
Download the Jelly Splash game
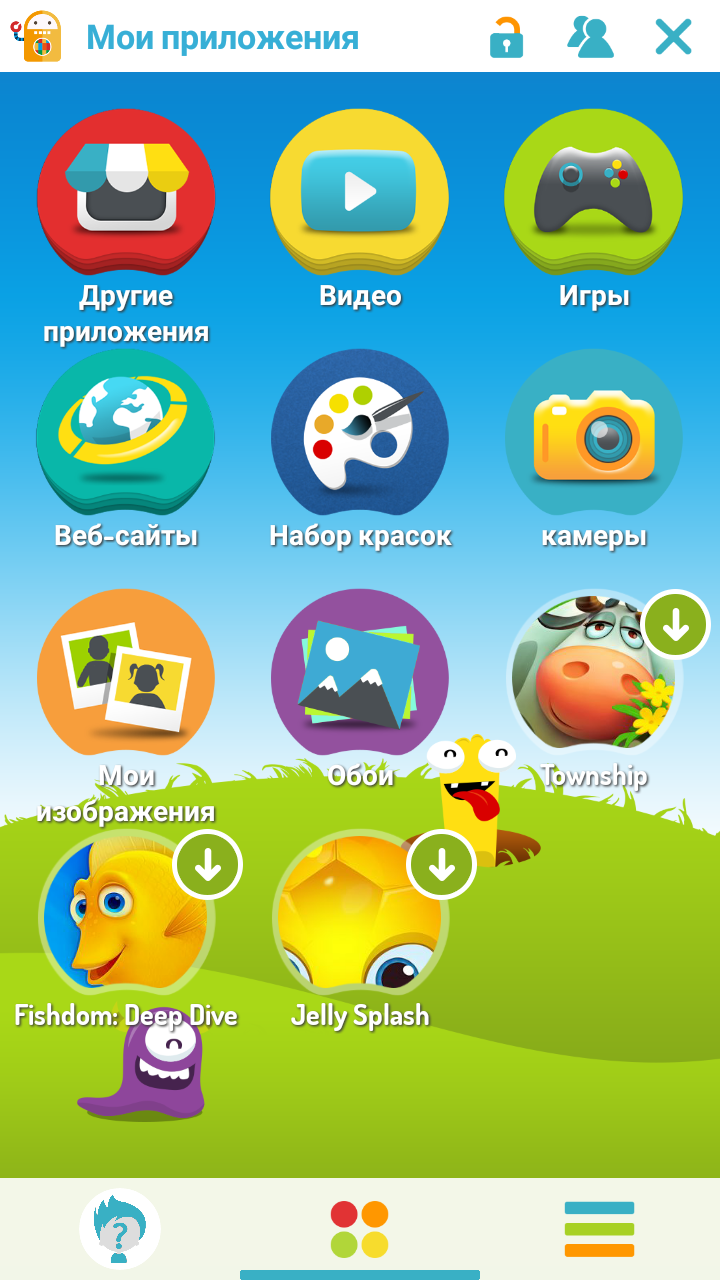(x=442, y=864)
